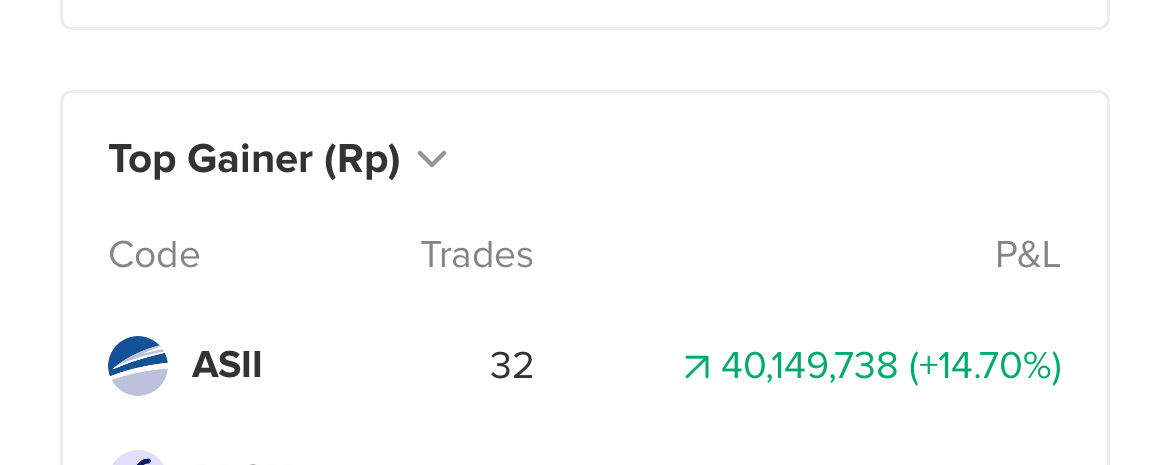Open the ASII stock row
Image resolution: width=1170 pixels, height=465 pixels.
(226, 366)
